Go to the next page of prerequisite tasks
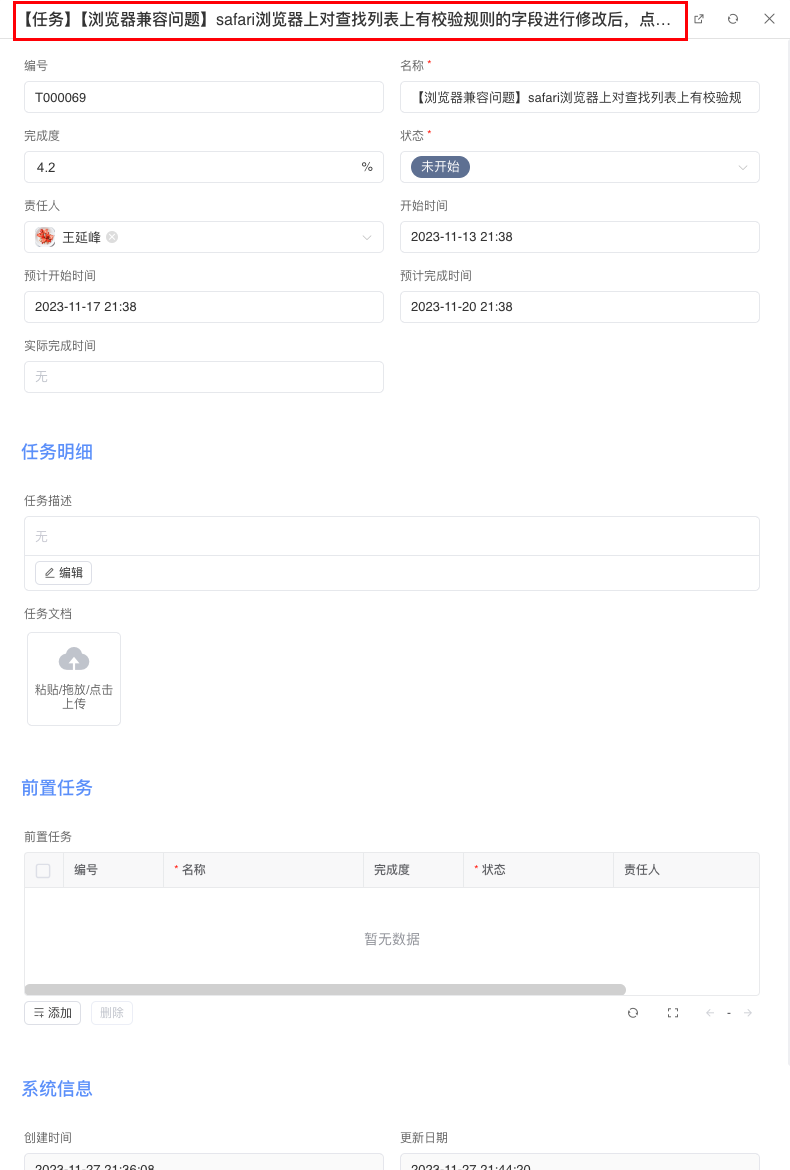This screenshot has width=790, height=1170. coord(747,1012)
